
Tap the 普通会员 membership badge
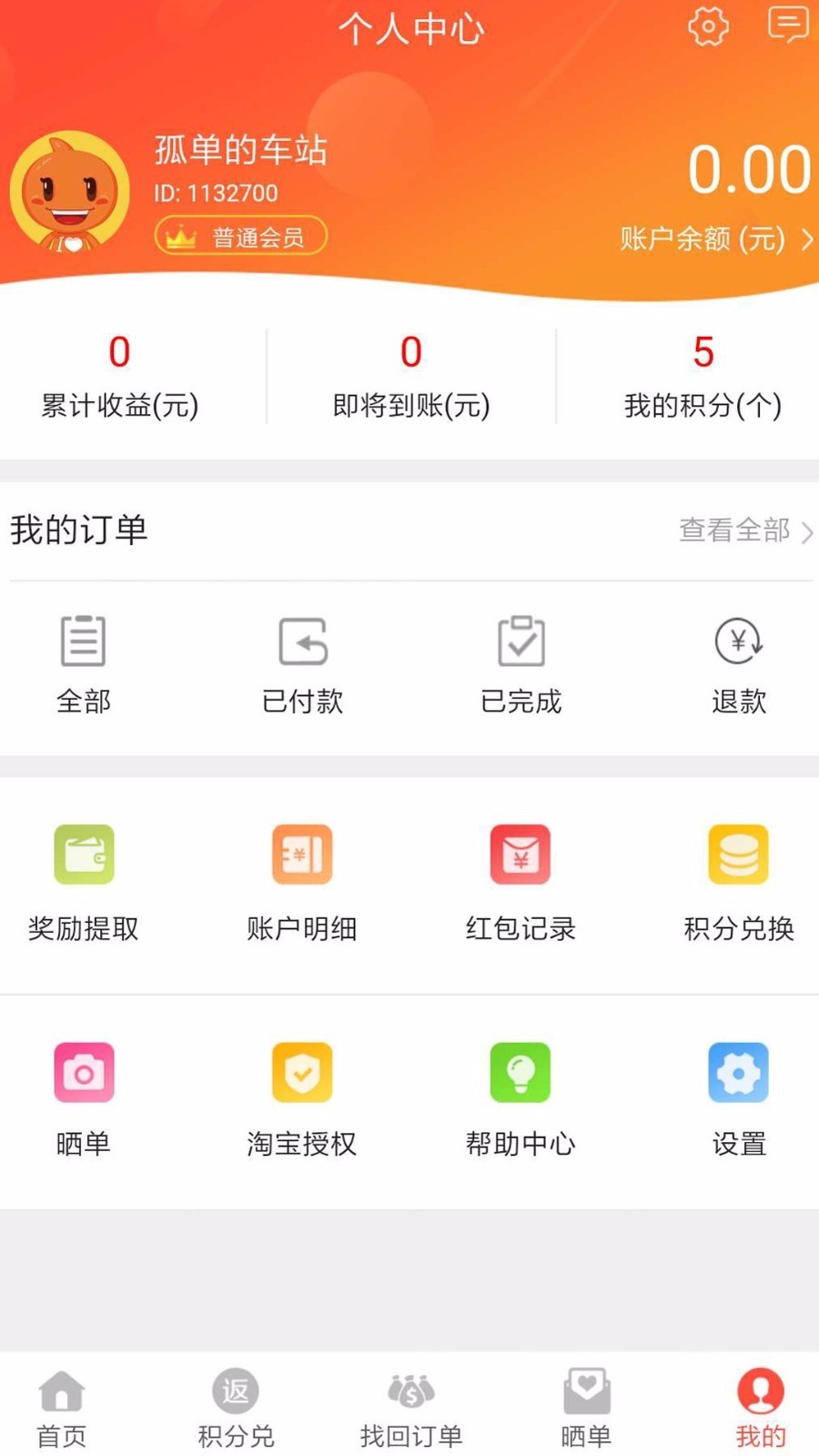(x=241, y=237)
